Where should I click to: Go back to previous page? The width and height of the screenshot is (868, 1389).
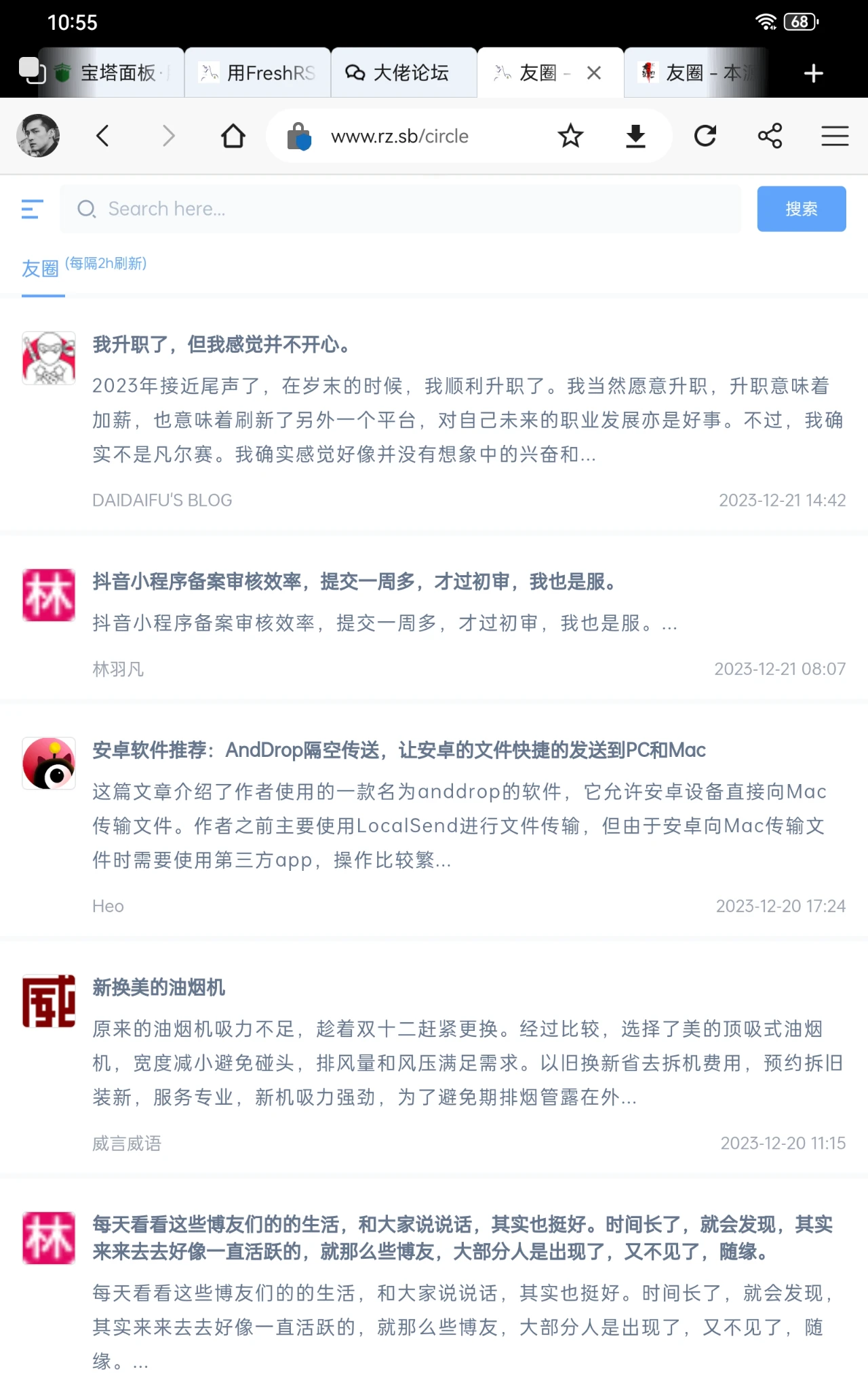[x=102, y=136]
